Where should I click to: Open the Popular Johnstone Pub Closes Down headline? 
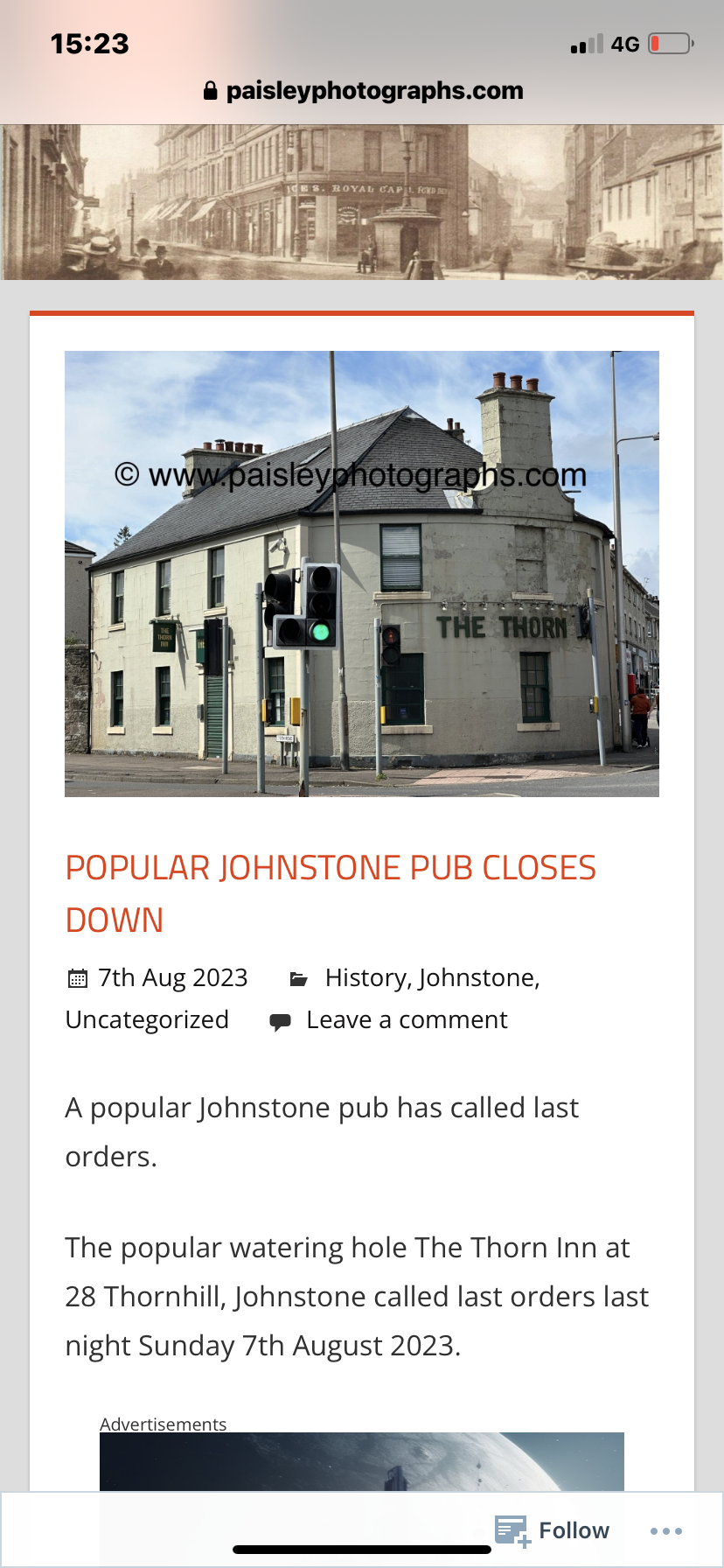pos(331,893)
